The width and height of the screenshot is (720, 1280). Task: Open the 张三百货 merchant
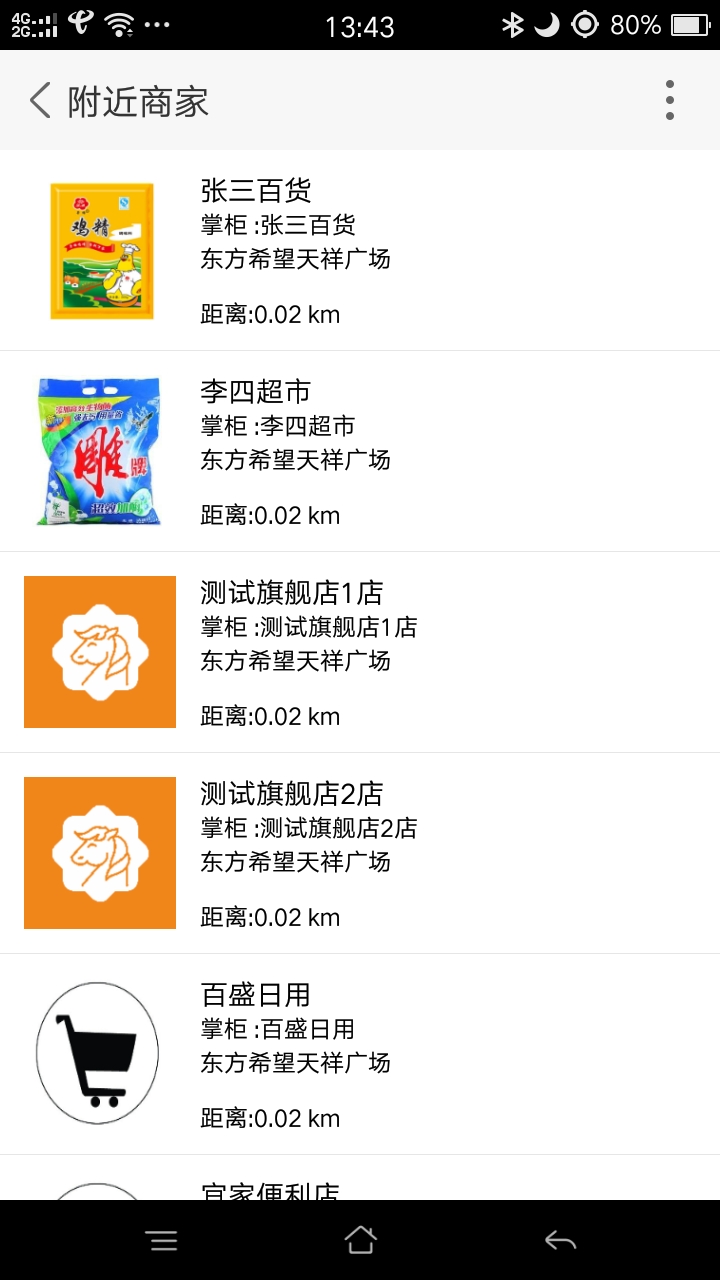point(360,251)
